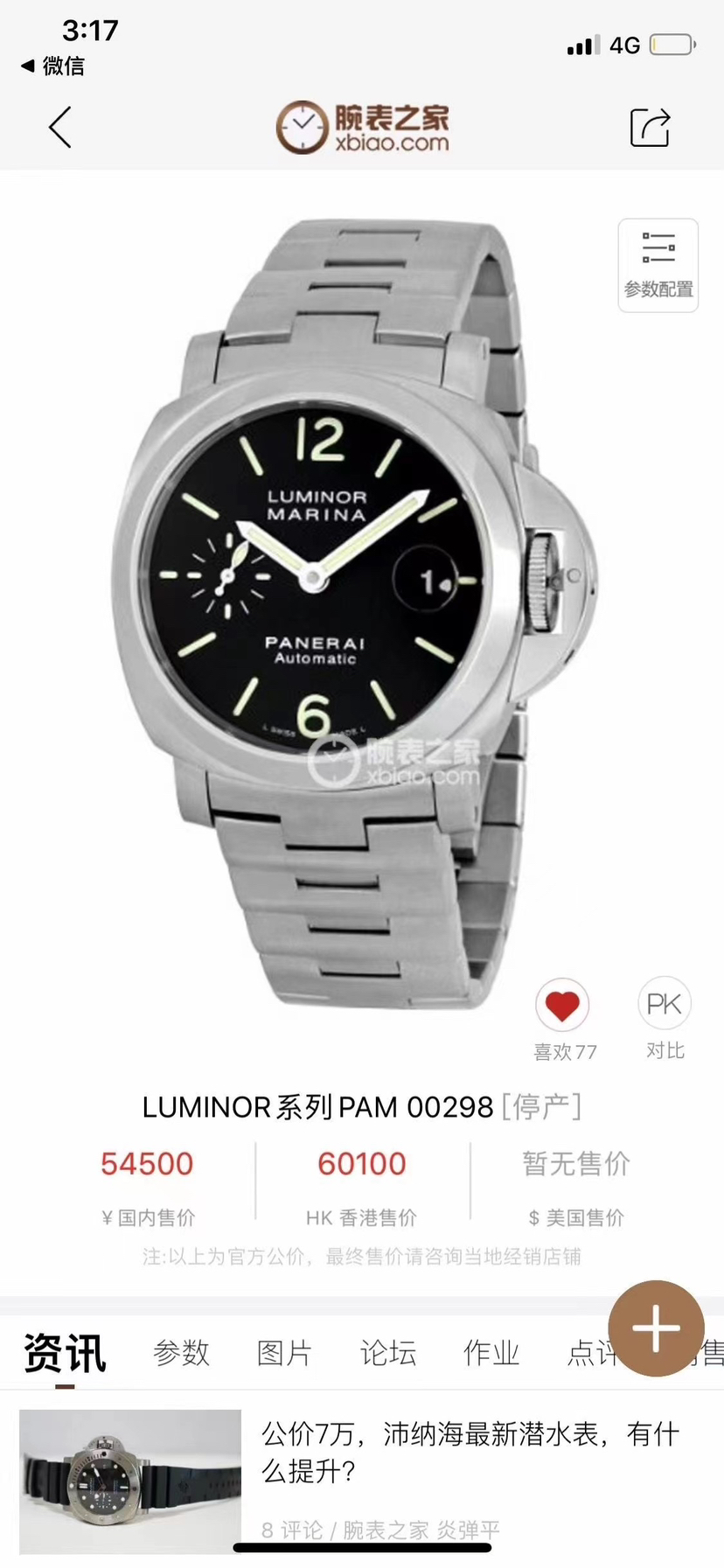Viewport: 724px width, 1568px height.
Task: Open the brown plus floating button
Action: point(656,1328)
